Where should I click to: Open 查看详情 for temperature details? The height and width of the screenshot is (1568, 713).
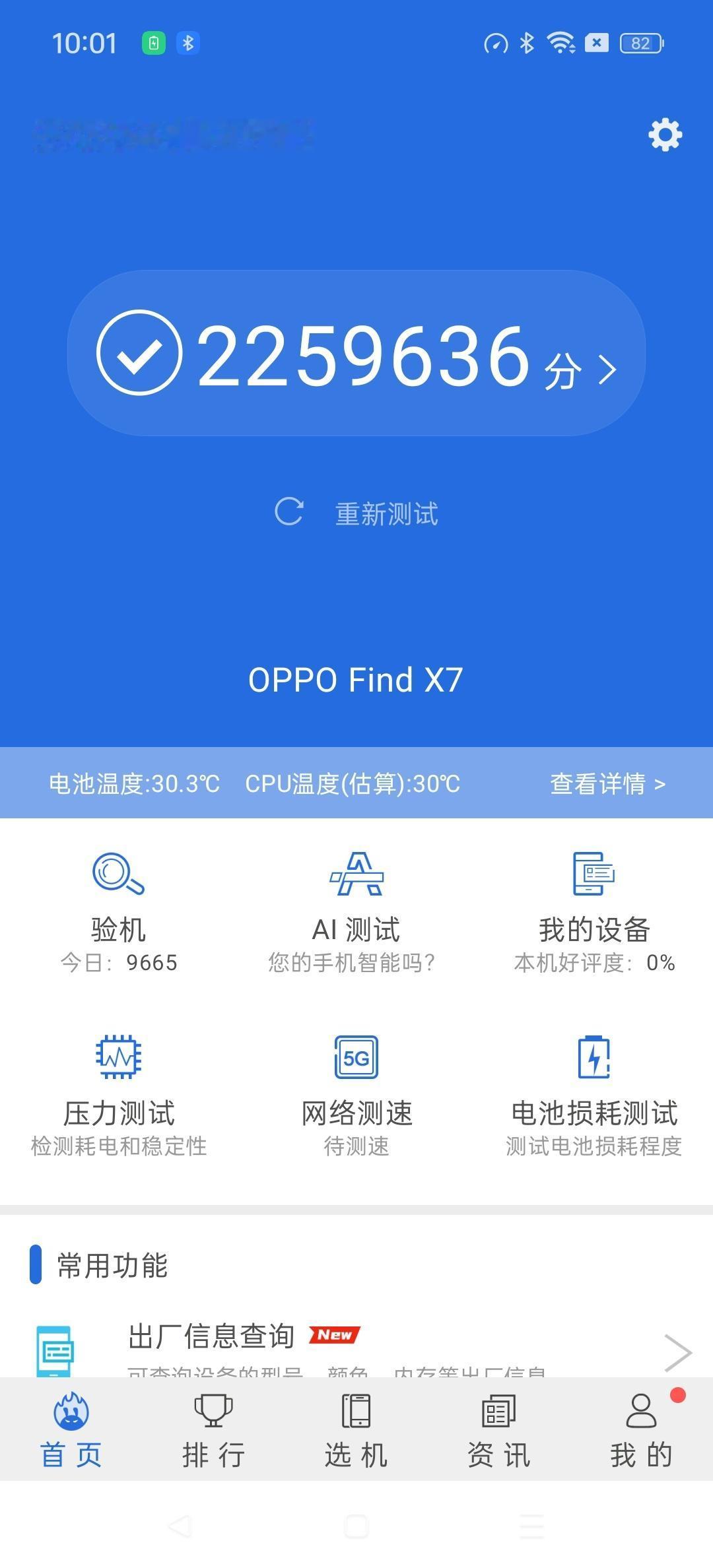607,783
